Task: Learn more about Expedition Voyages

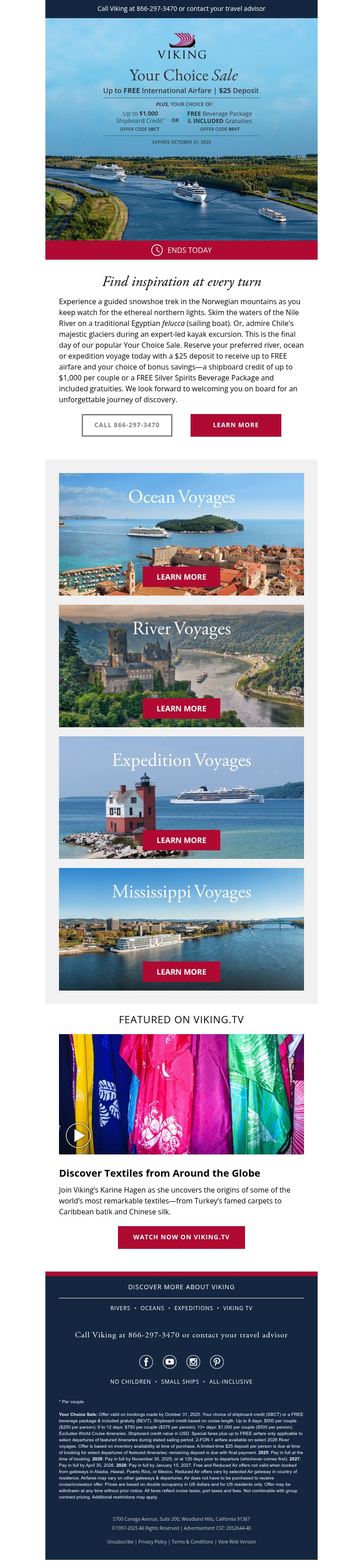Action: coord(181,839)
